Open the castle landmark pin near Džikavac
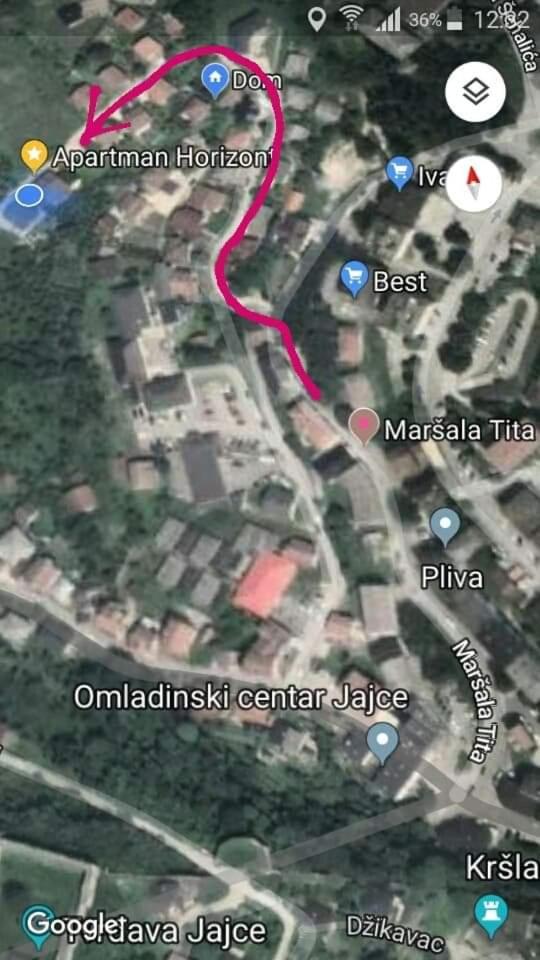540x960 pixels. [x=491, y=915]
